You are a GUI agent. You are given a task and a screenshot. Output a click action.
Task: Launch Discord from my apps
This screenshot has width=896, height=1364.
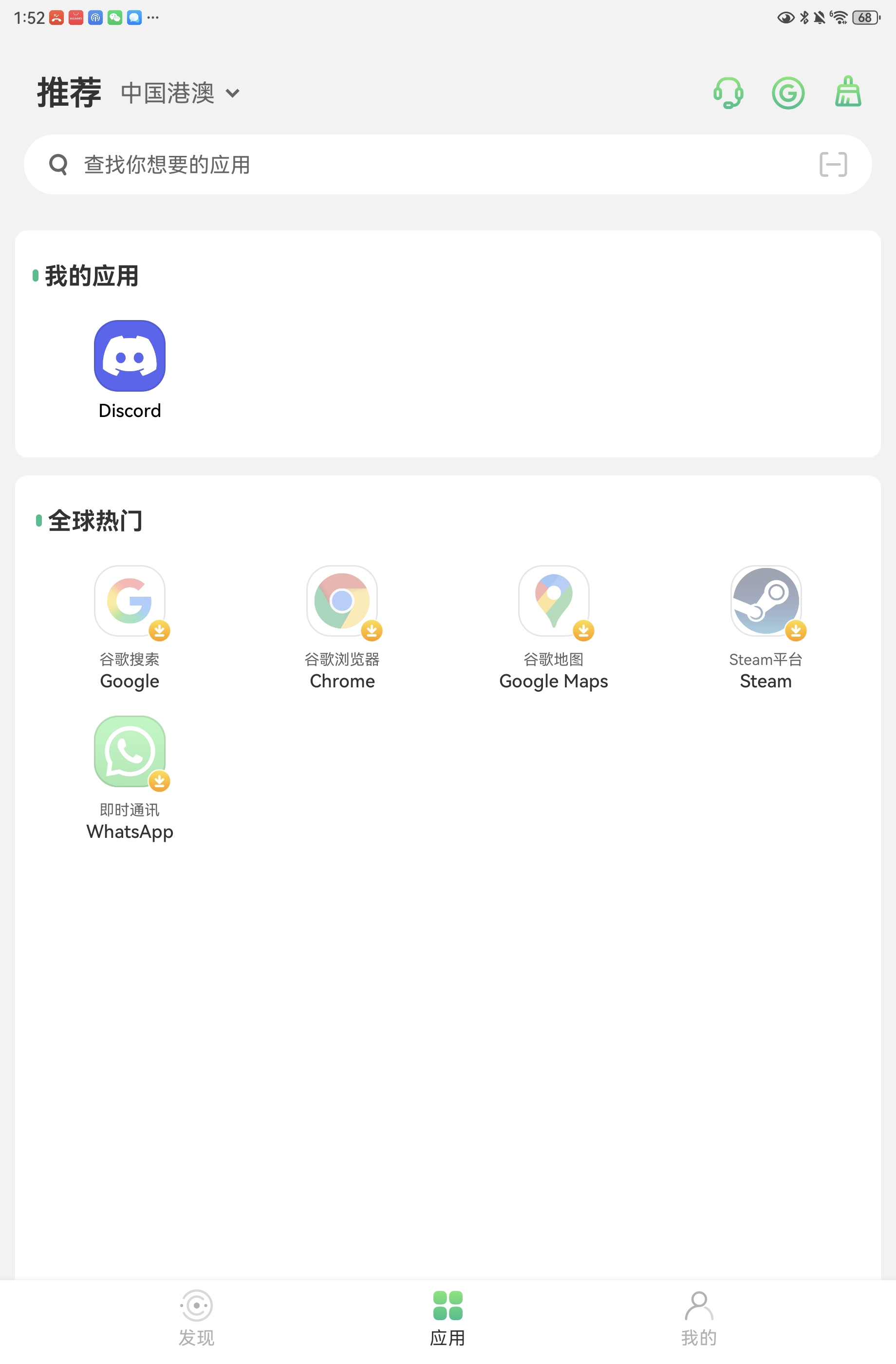[x=130, y=357]
